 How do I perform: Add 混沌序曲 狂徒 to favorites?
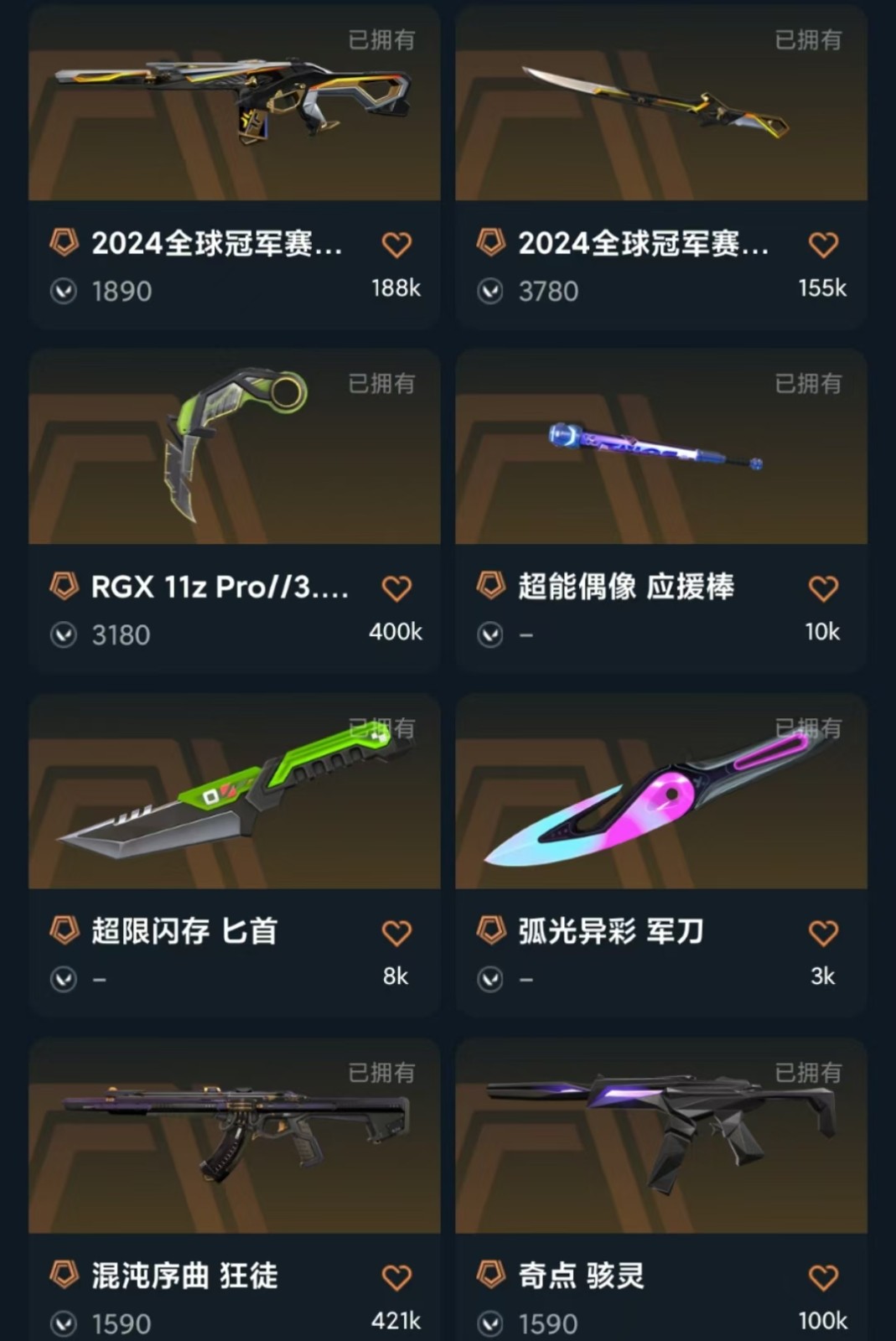point(396,1277)
